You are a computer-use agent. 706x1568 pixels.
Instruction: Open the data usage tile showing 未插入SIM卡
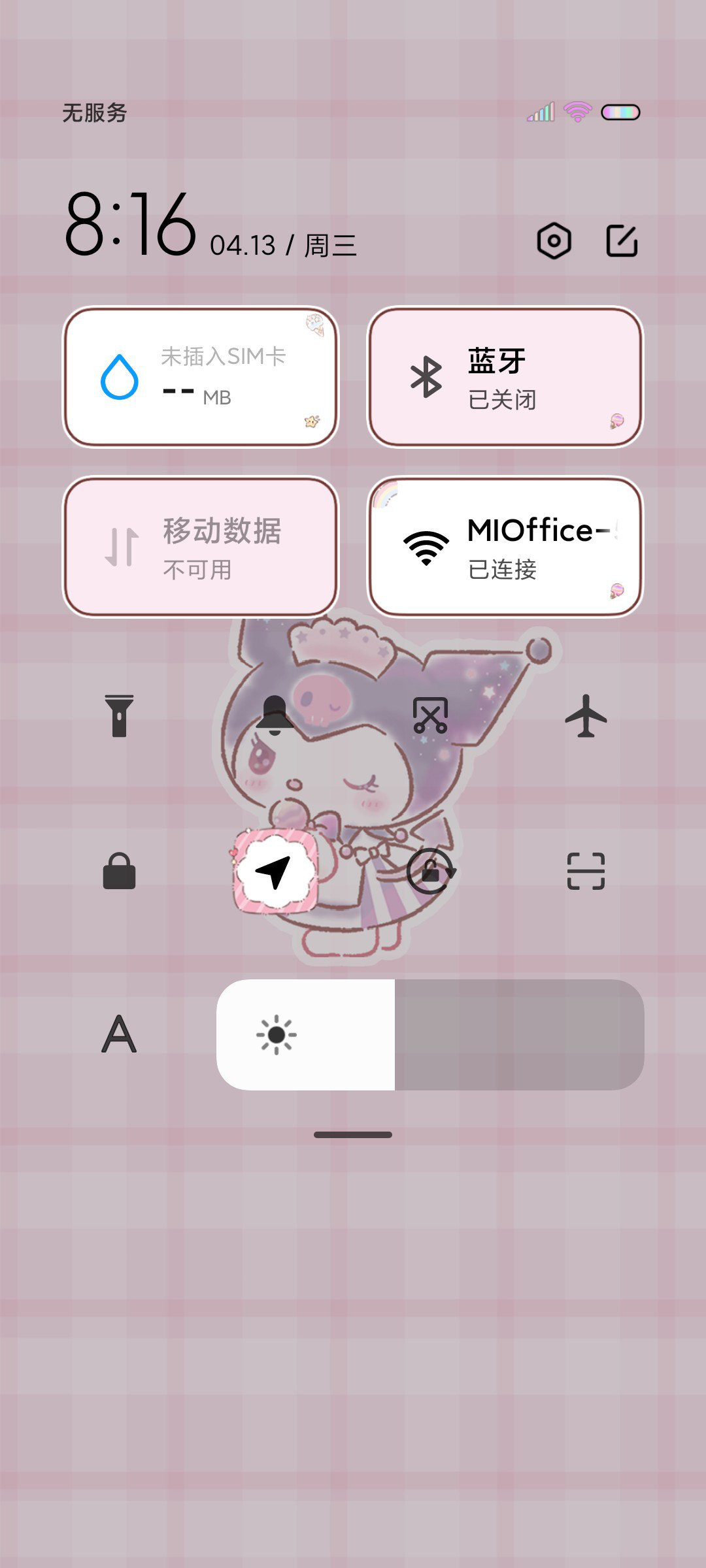tap(201, 377)
